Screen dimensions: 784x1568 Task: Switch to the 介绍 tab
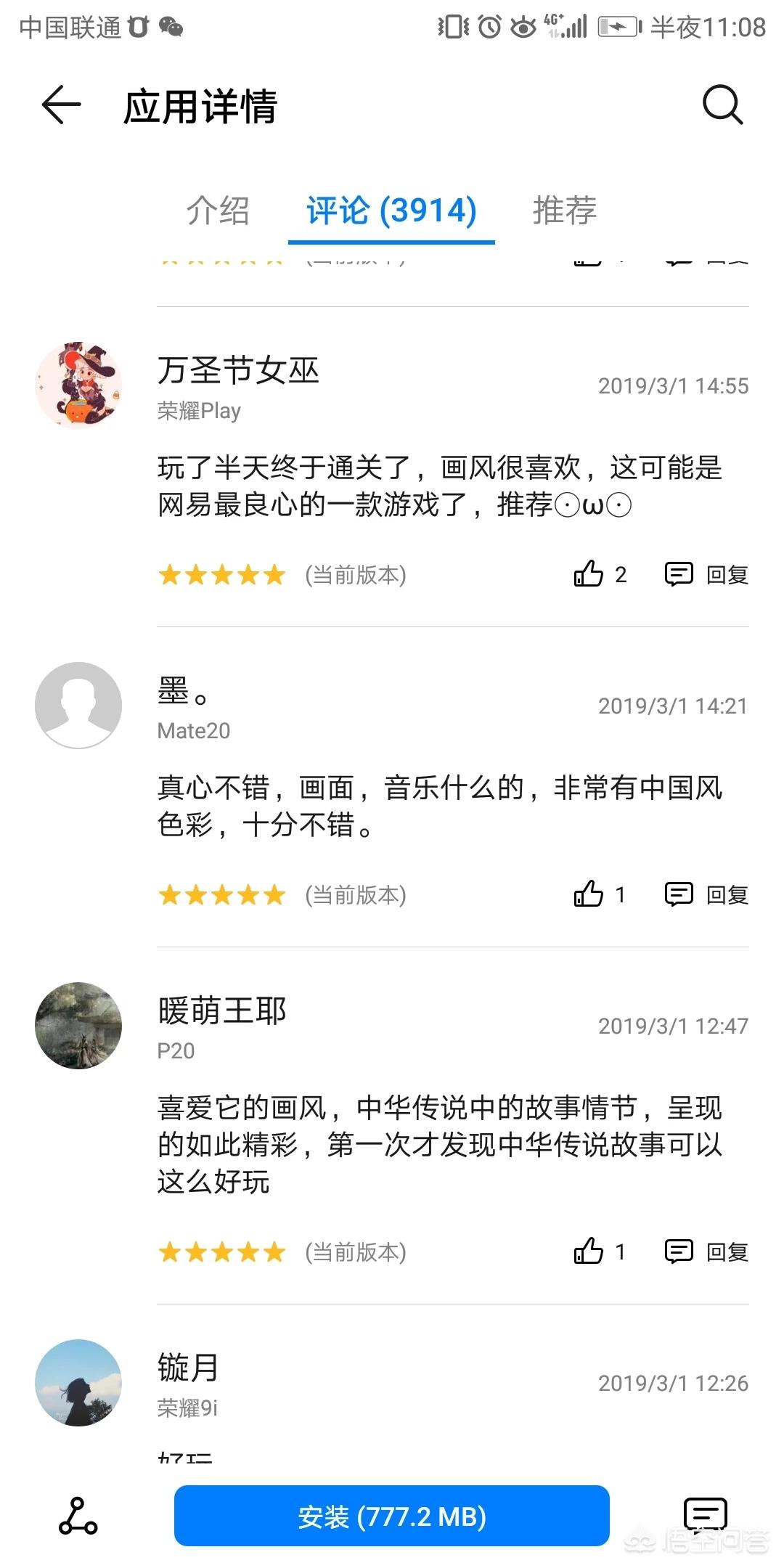[217, 211]
